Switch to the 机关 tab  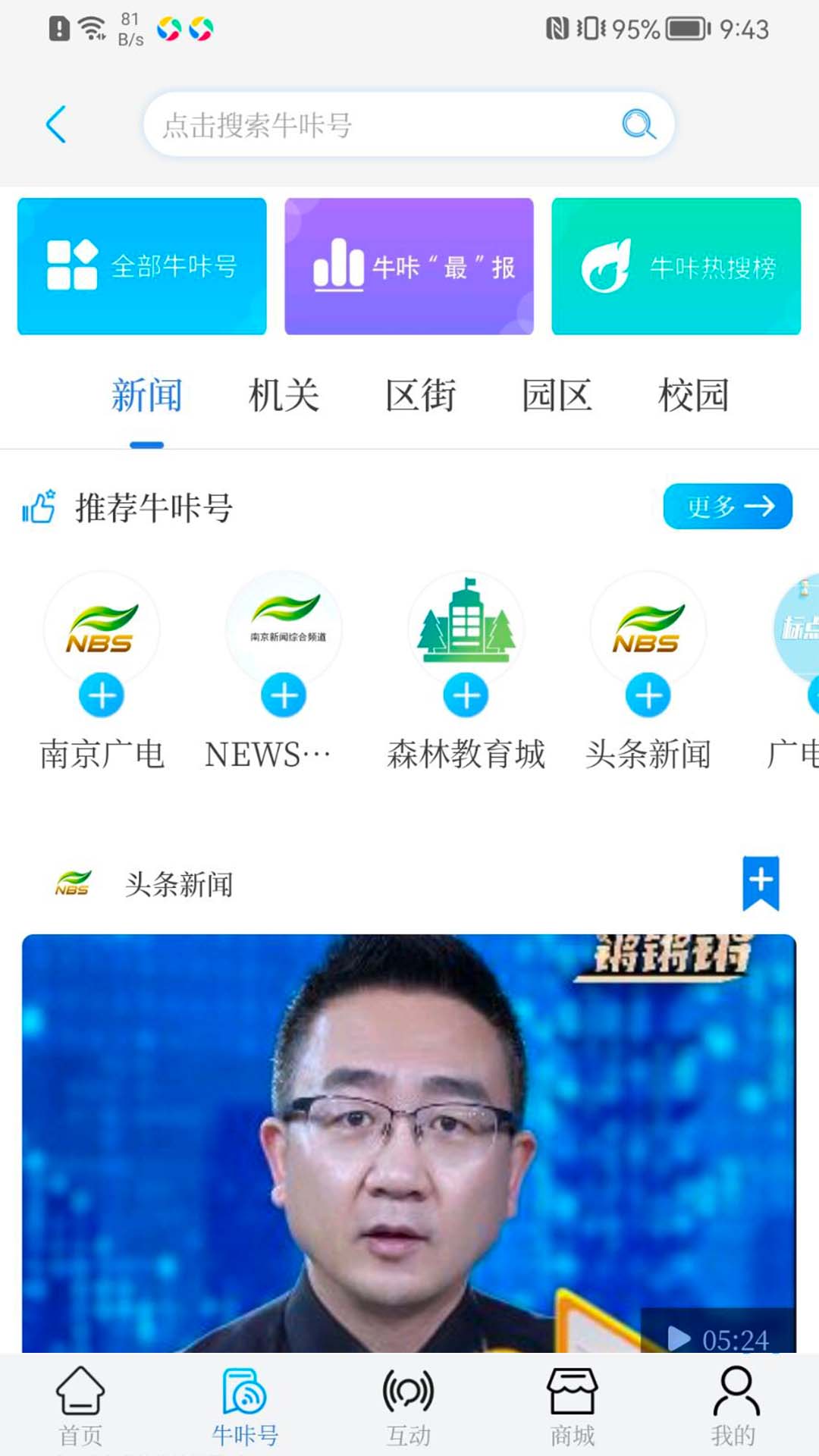(284, 396)
